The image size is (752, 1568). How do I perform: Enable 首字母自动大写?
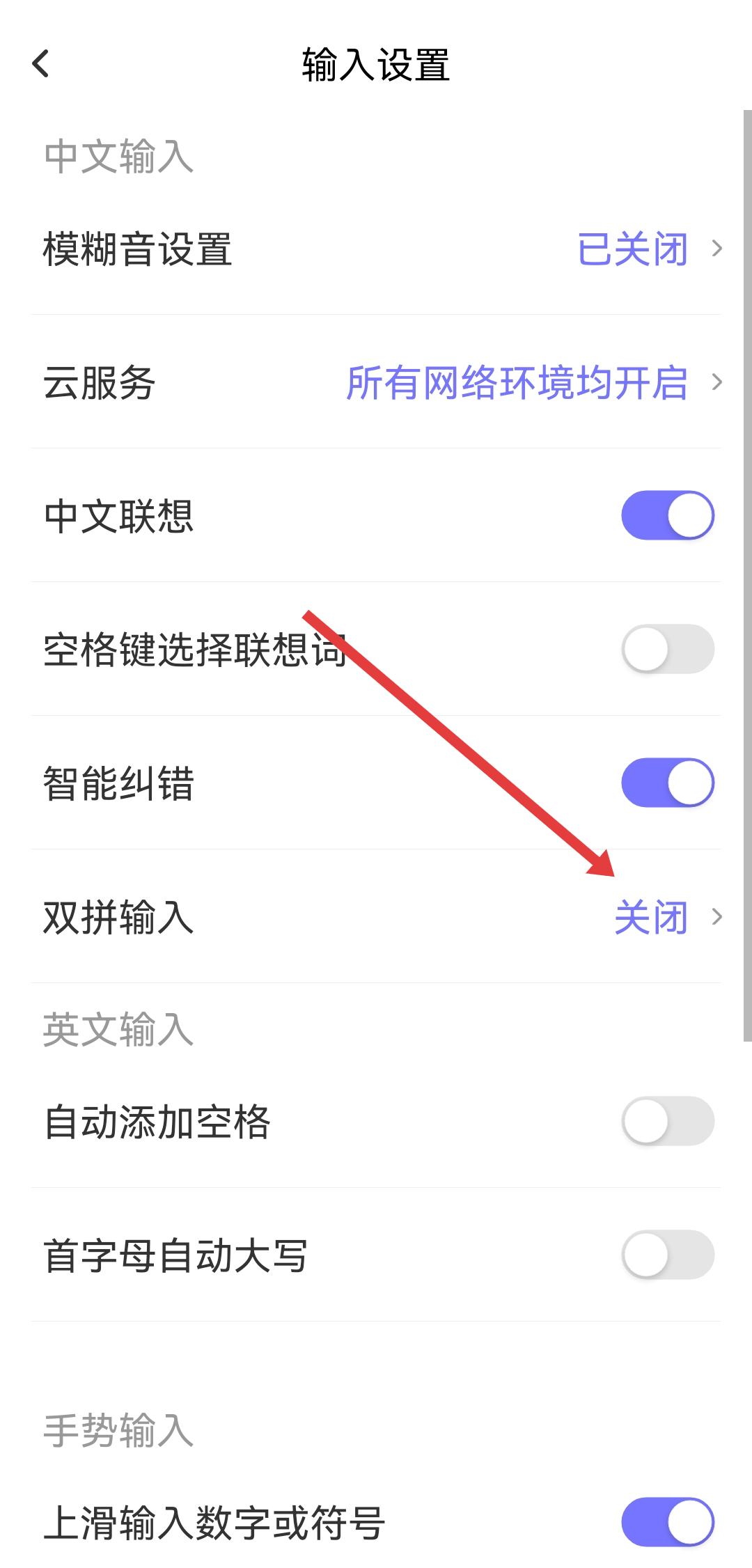[667, 1255]
